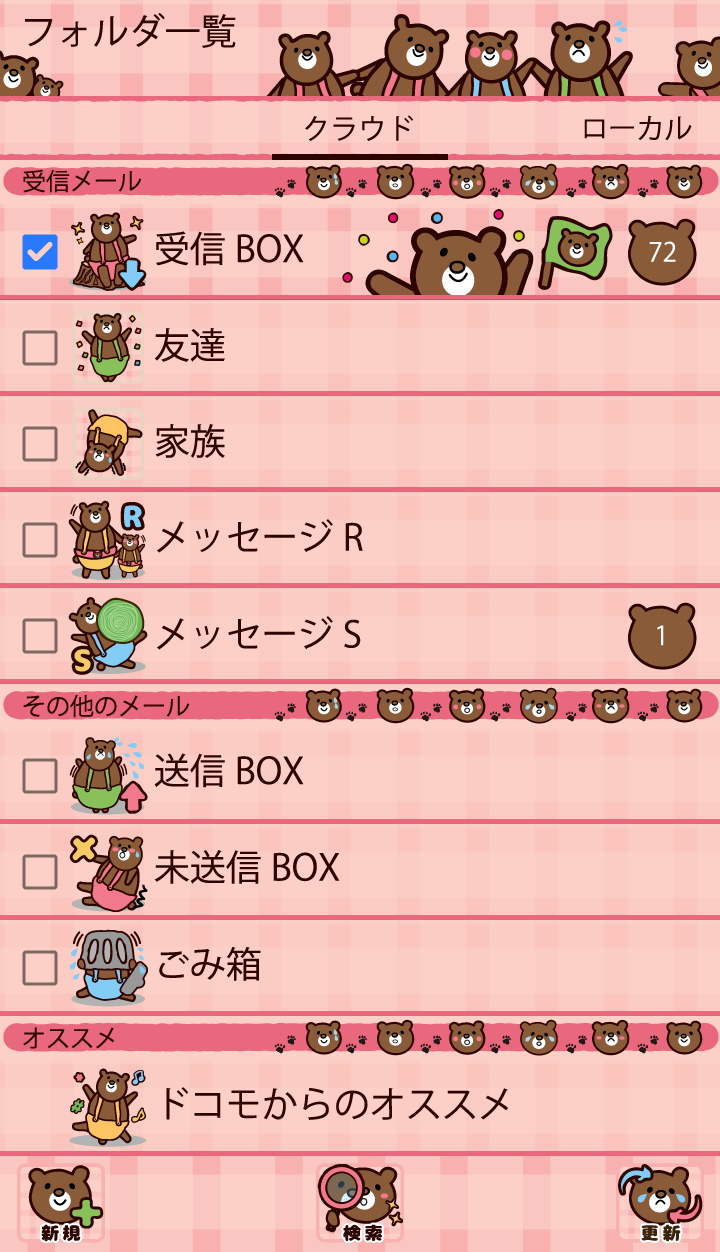This screenshot has height=1252, width=720.
Task: Open the 家族 folder
Action: tap(190, 442)
